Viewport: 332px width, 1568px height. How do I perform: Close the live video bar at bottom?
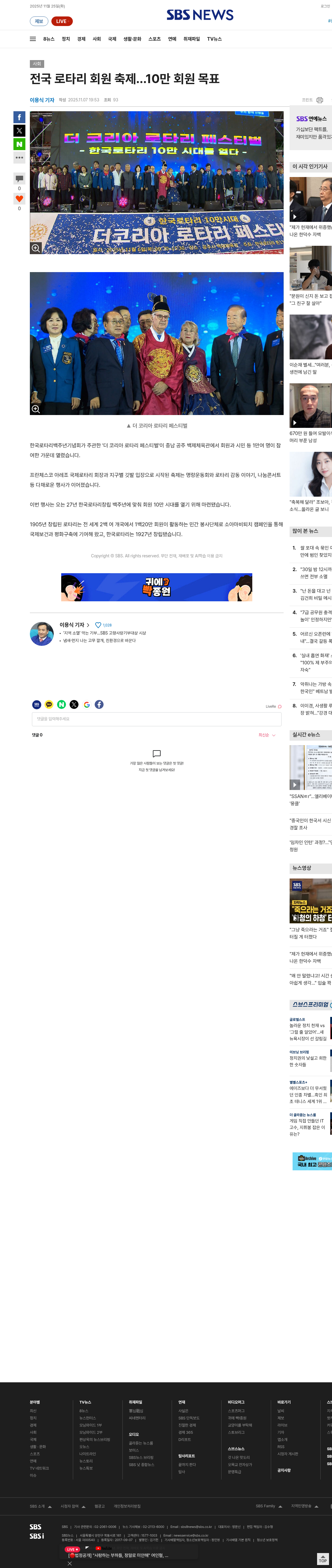(x=69, y=1563)
